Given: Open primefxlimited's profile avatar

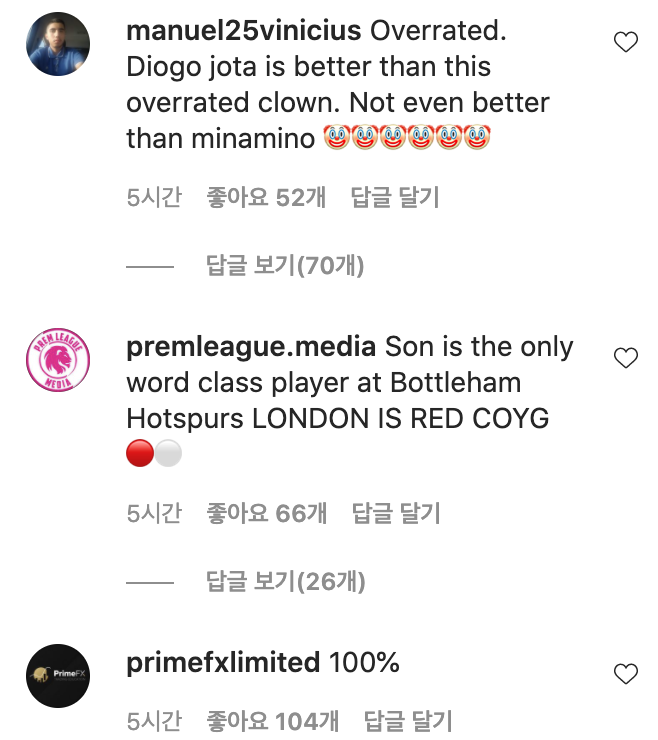Looking at the screenshot, I should click(58, 676).
